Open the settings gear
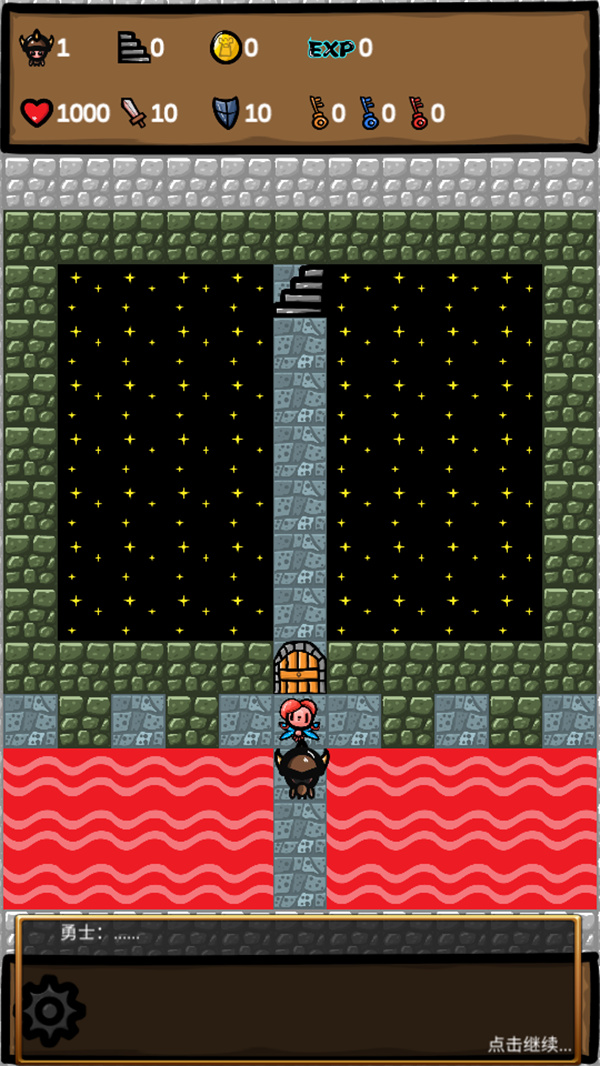This screenshot has height=1066, width=600. pyautogui.click(x=52, y=1010)
